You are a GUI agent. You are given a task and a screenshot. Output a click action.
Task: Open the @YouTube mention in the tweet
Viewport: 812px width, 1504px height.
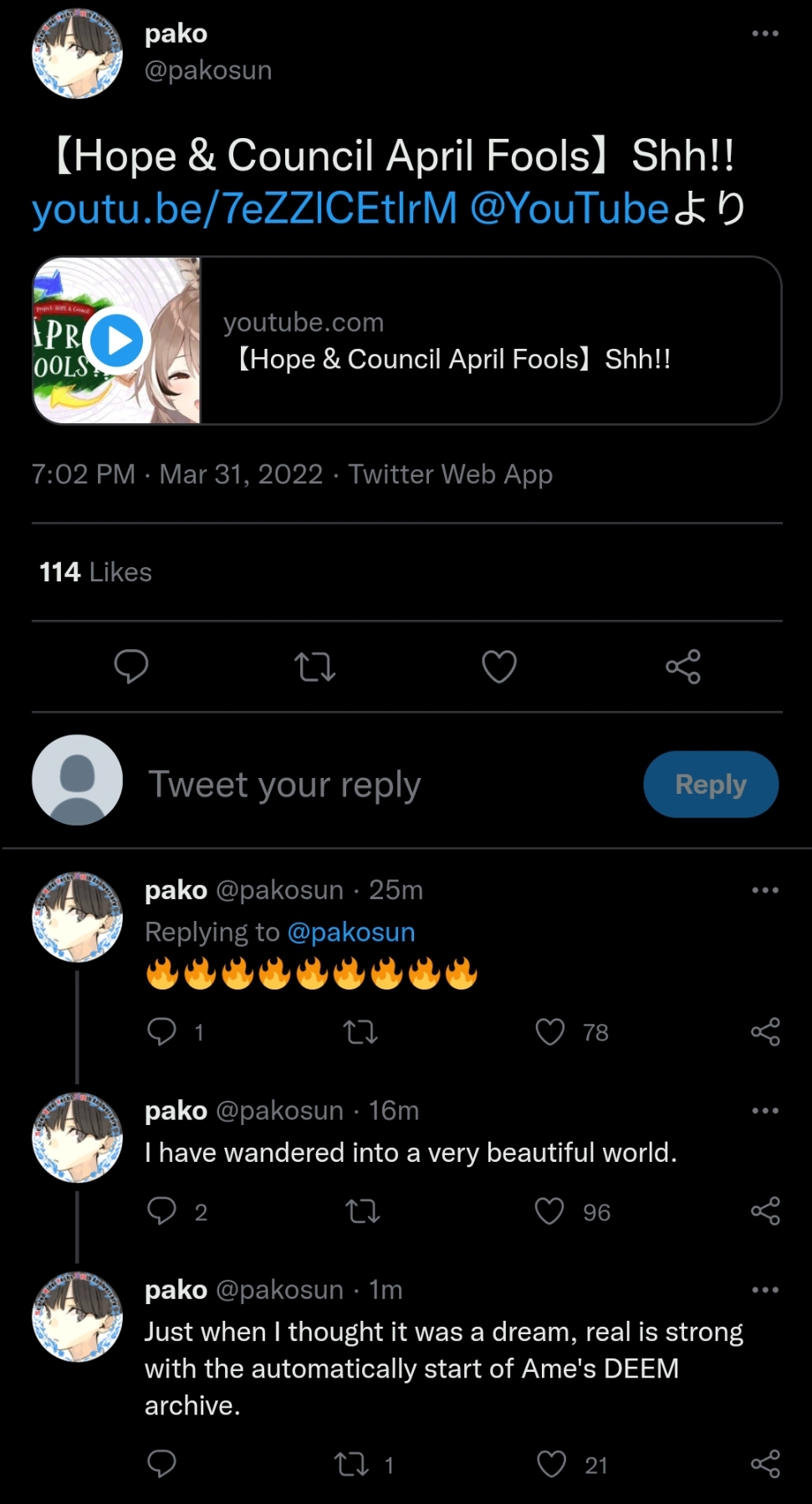coord(569,208)
